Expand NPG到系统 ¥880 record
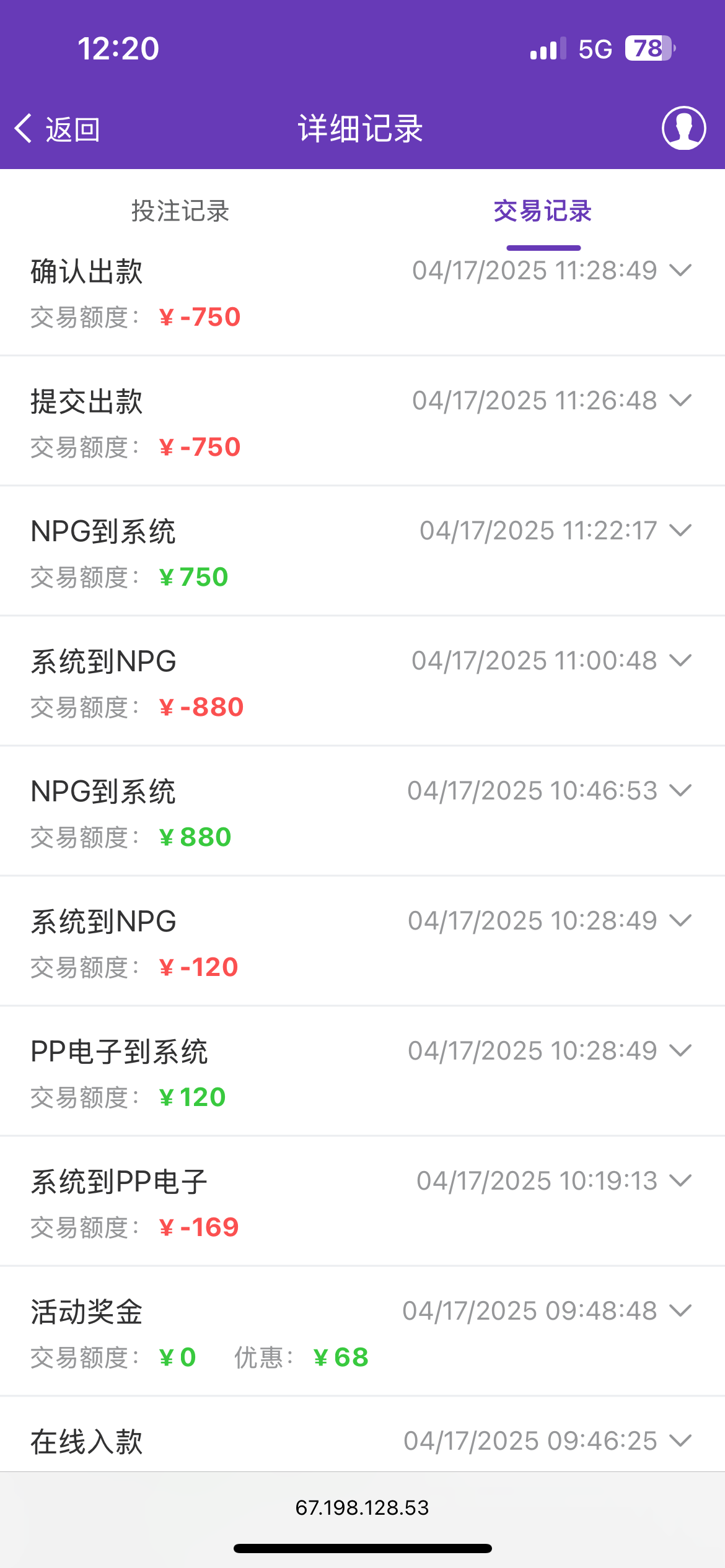 (x=680, y=791)
